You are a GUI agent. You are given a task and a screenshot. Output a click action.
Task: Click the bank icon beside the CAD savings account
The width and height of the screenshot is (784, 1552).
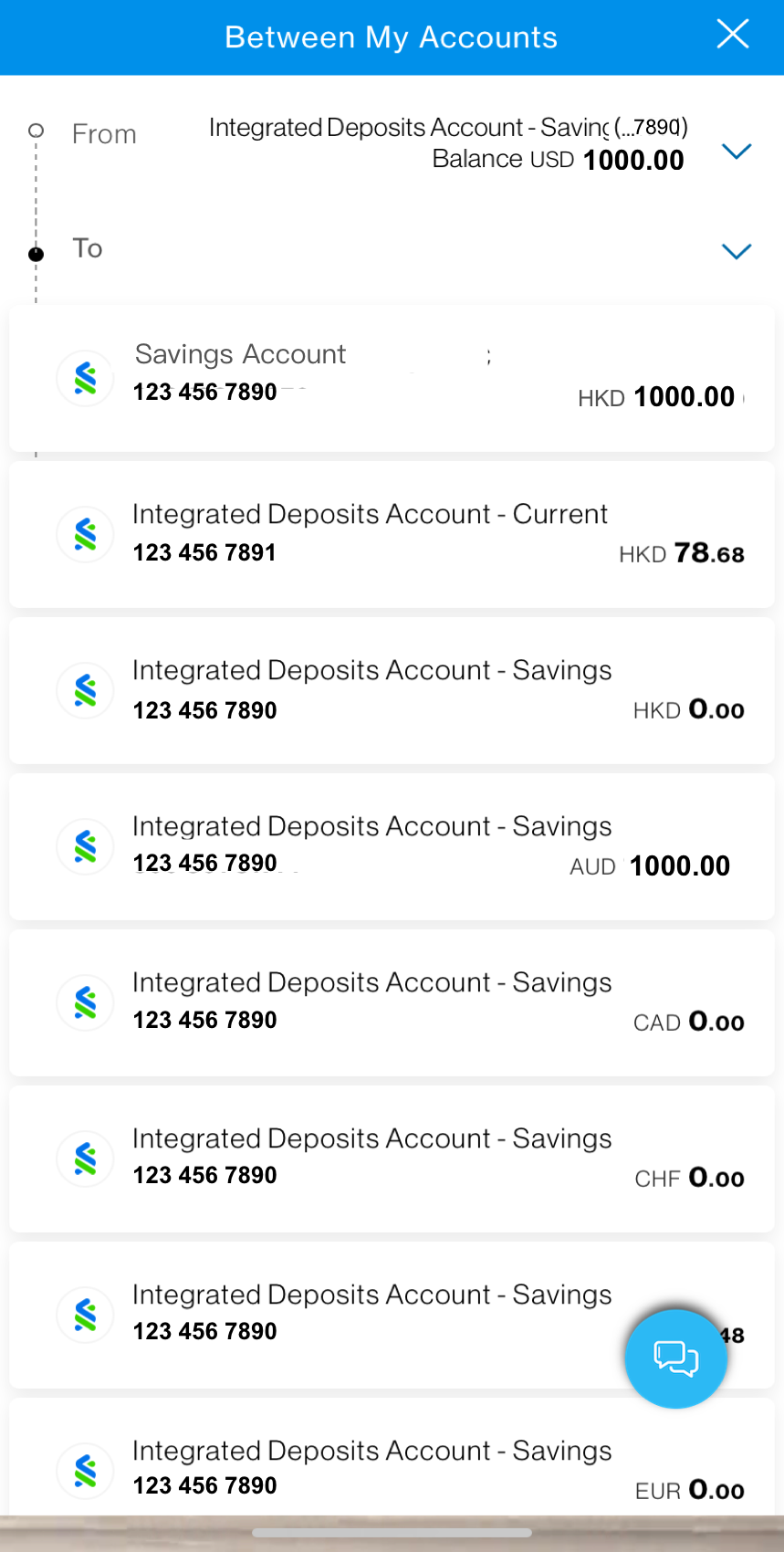coord(84,1002)
